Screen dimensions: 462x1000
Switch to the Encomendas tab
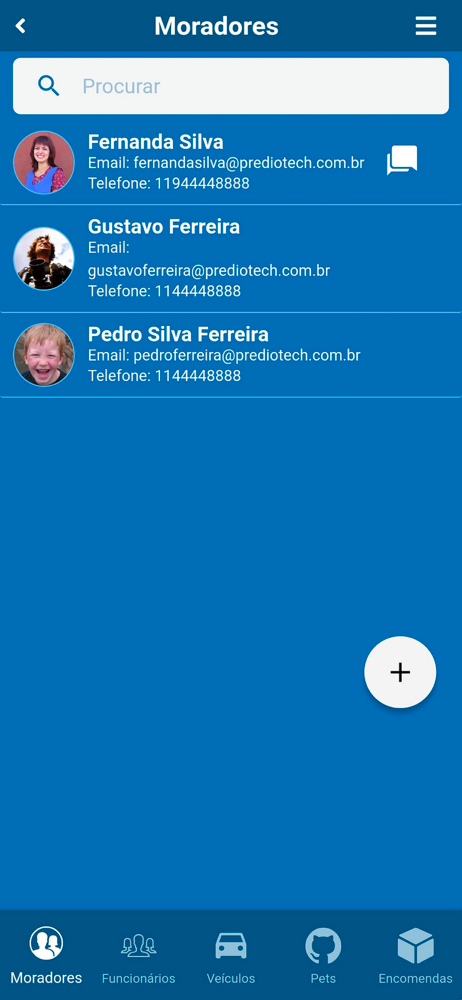pos(415,955)
